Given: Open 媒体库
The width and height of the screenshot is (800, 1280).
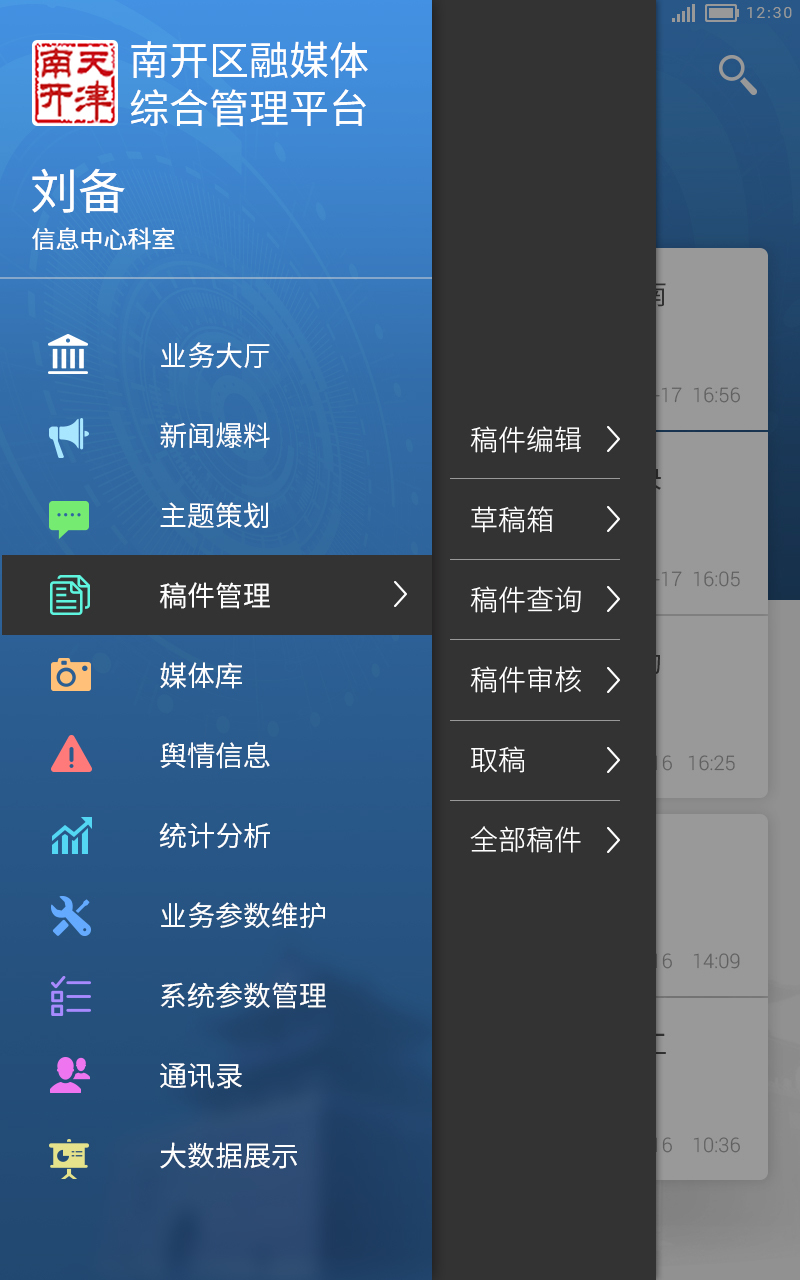Looking at the screenshot, I should point(216,676).
